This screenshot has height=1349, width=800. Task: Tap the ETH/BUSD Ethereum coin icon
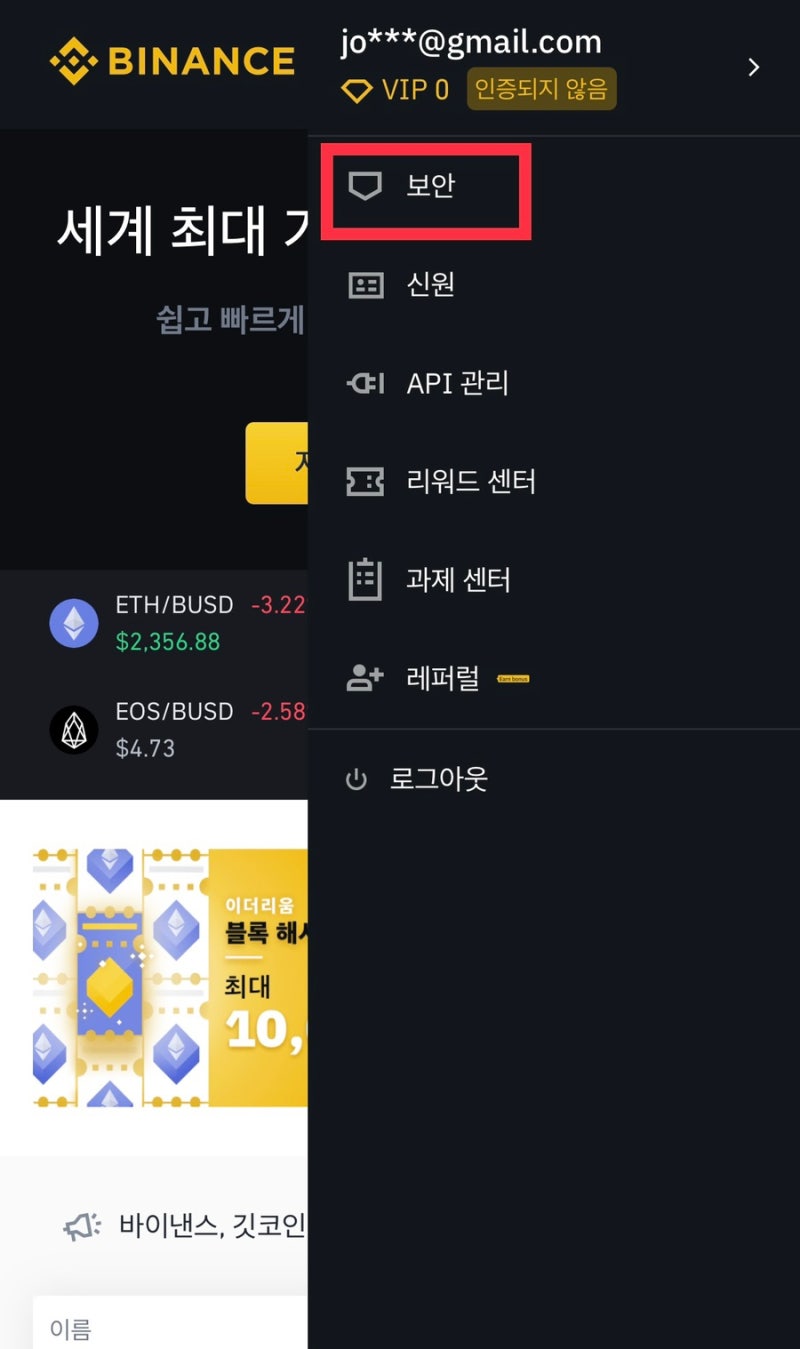point(73,622)
